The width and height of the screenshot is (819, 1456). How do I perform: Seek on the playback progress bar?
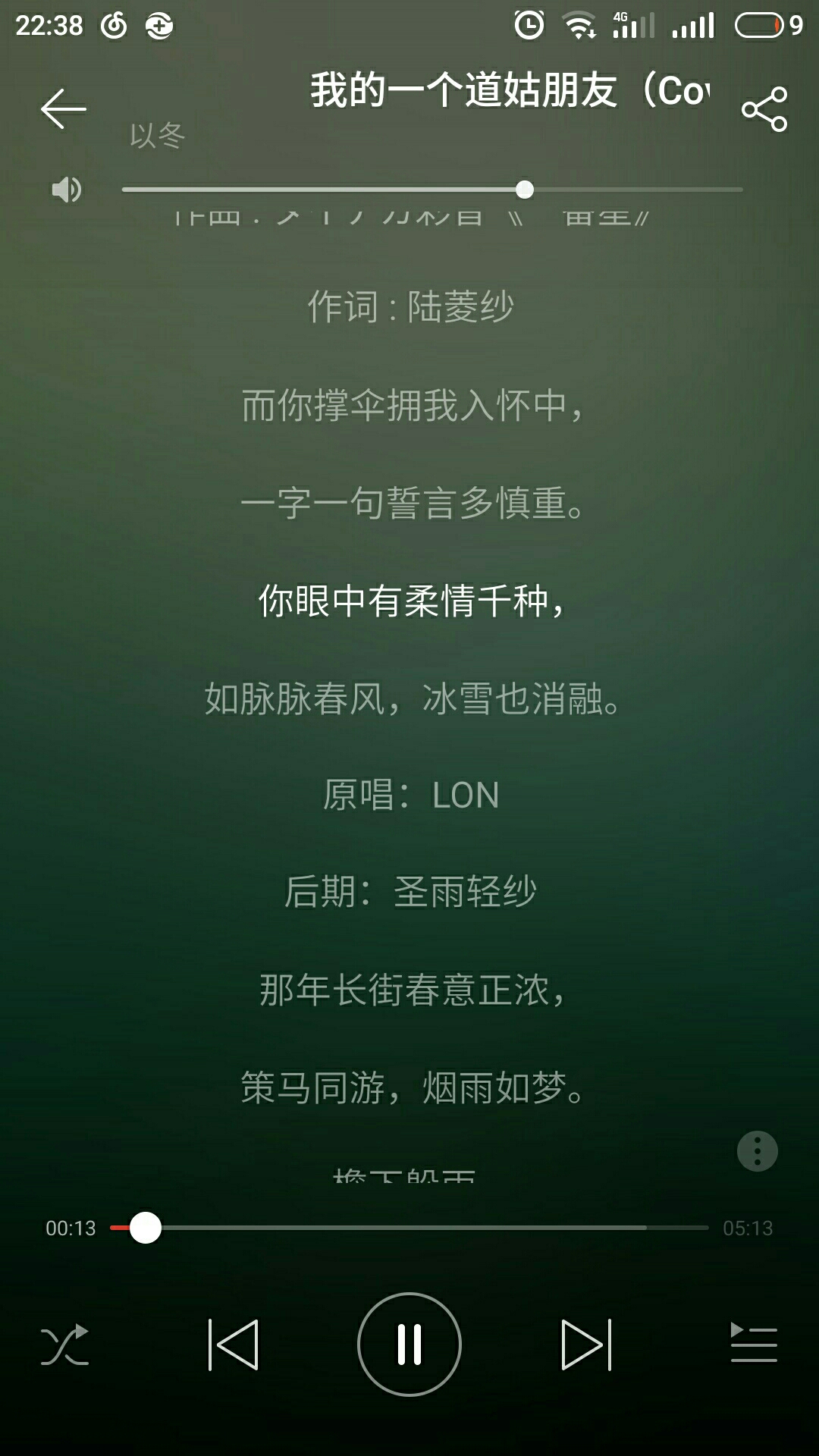coord(409,1227)
